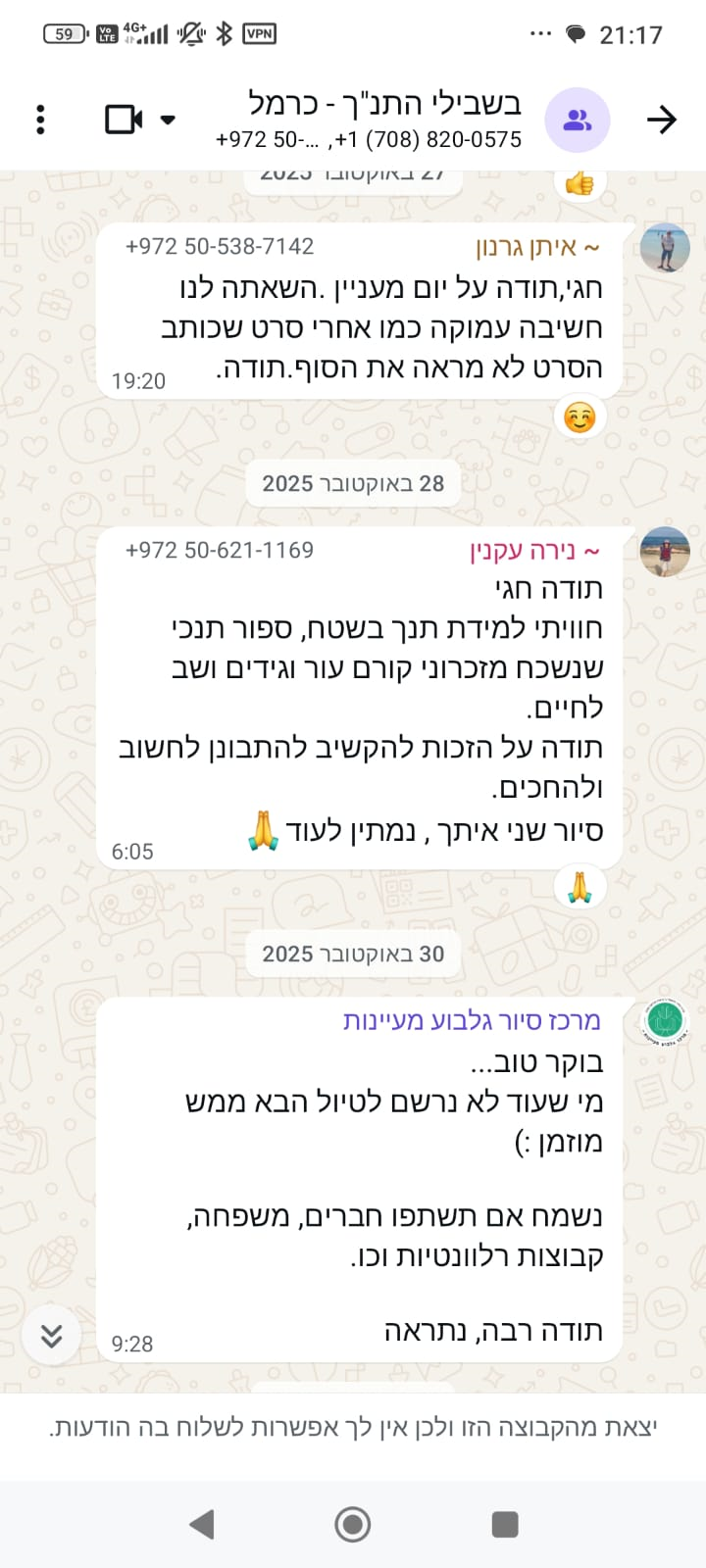Go to the home screen

(353, 1524)
